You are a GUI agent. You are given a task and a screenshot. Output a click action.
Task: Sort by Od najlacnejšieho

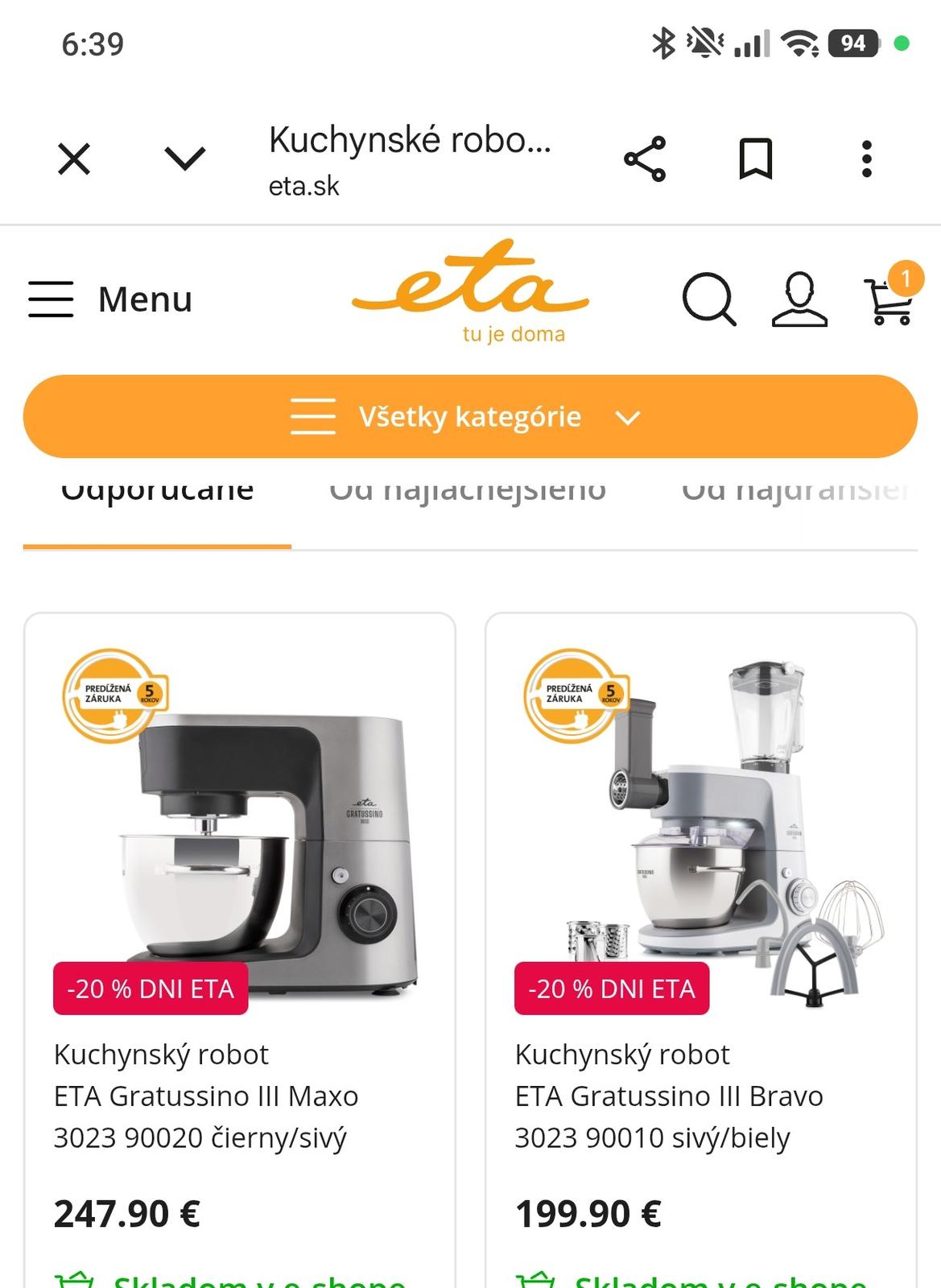(x=468, y=493)
